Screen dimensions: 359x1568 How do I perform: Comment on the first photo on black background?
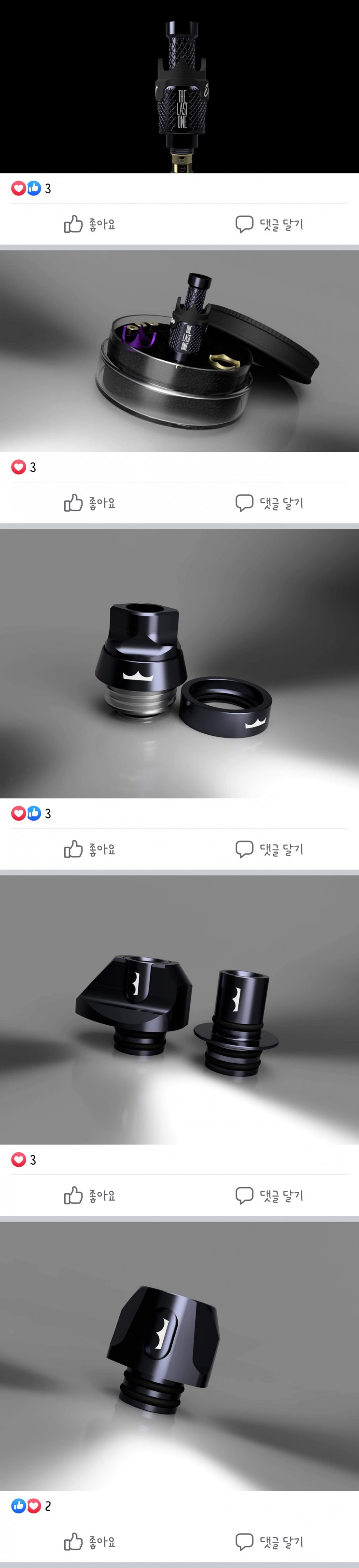pyautogui.click(x=269, y=224)
